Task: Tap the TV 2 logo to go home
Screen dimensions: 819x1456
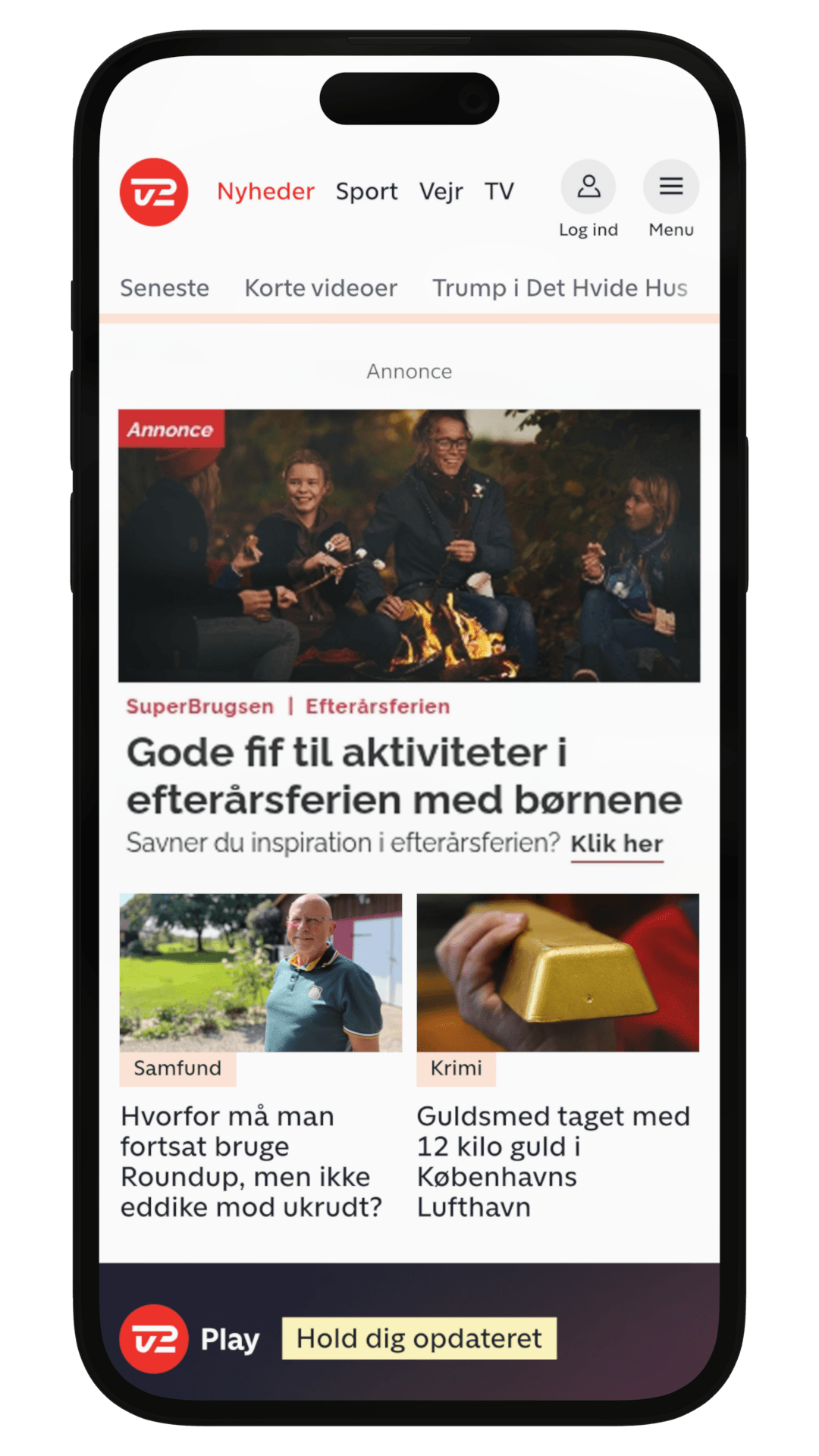Action: (154, 192)
